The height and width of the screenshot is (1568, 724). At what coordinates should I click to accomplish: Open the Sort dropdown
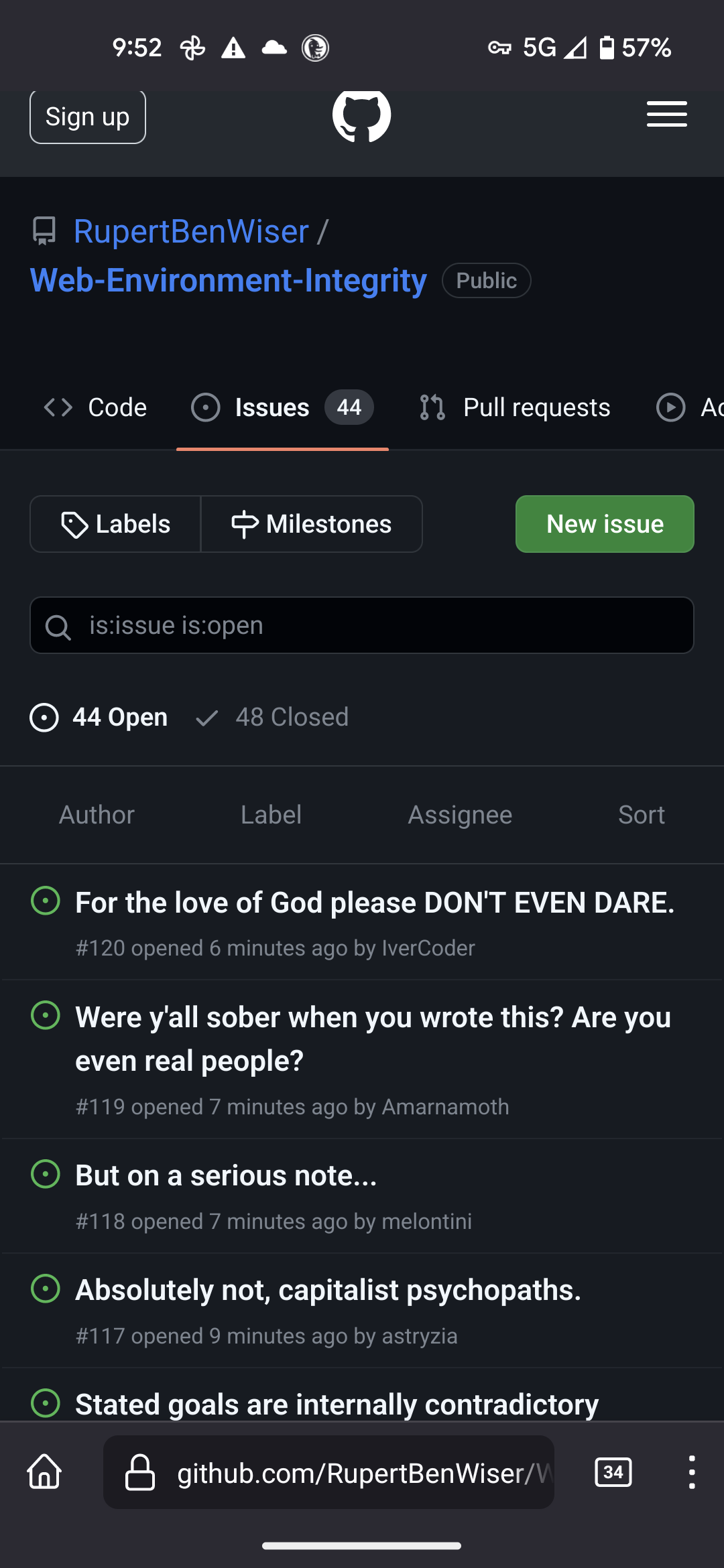pyautogui.click(x=642, y=815)
